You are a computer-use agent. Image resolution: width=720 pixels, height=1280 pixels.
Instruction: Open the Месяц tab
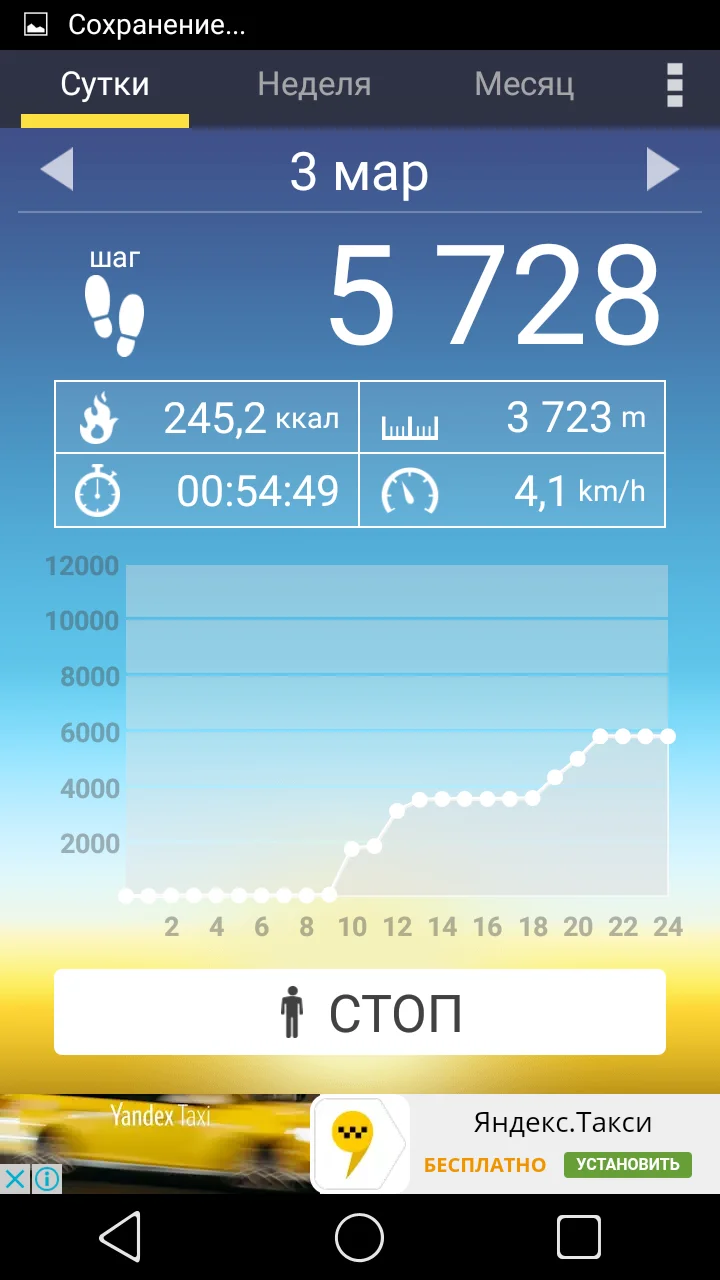(x=524, y=85)
